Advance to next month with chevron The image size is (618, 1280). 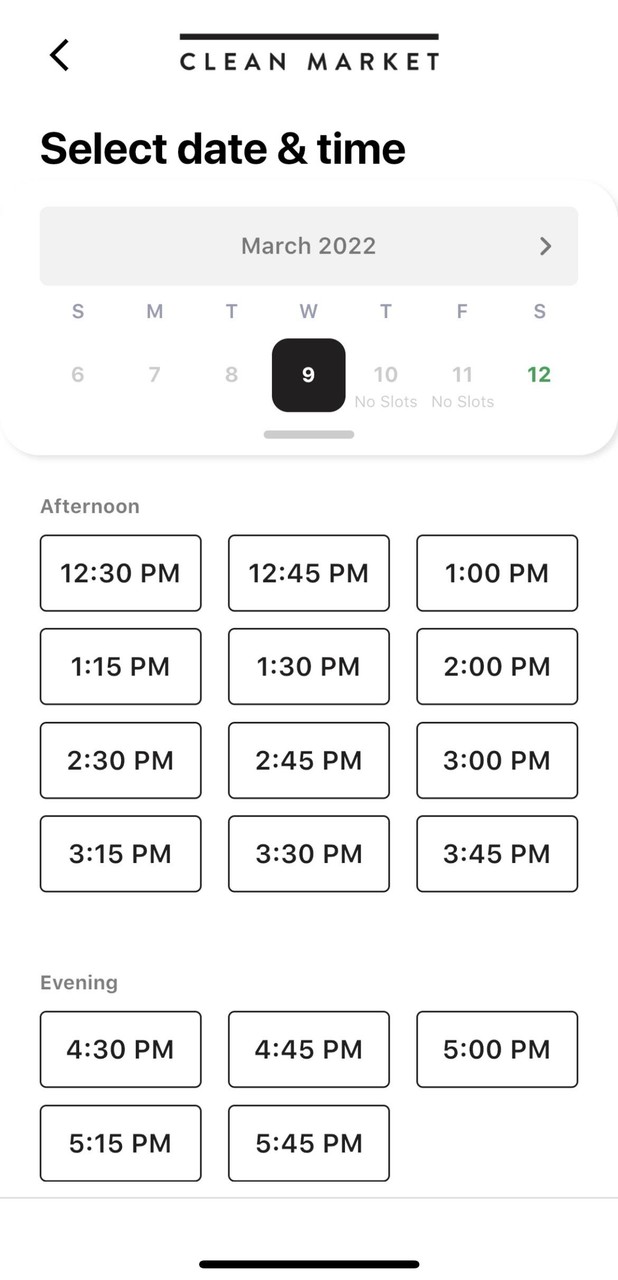(545, 246)
